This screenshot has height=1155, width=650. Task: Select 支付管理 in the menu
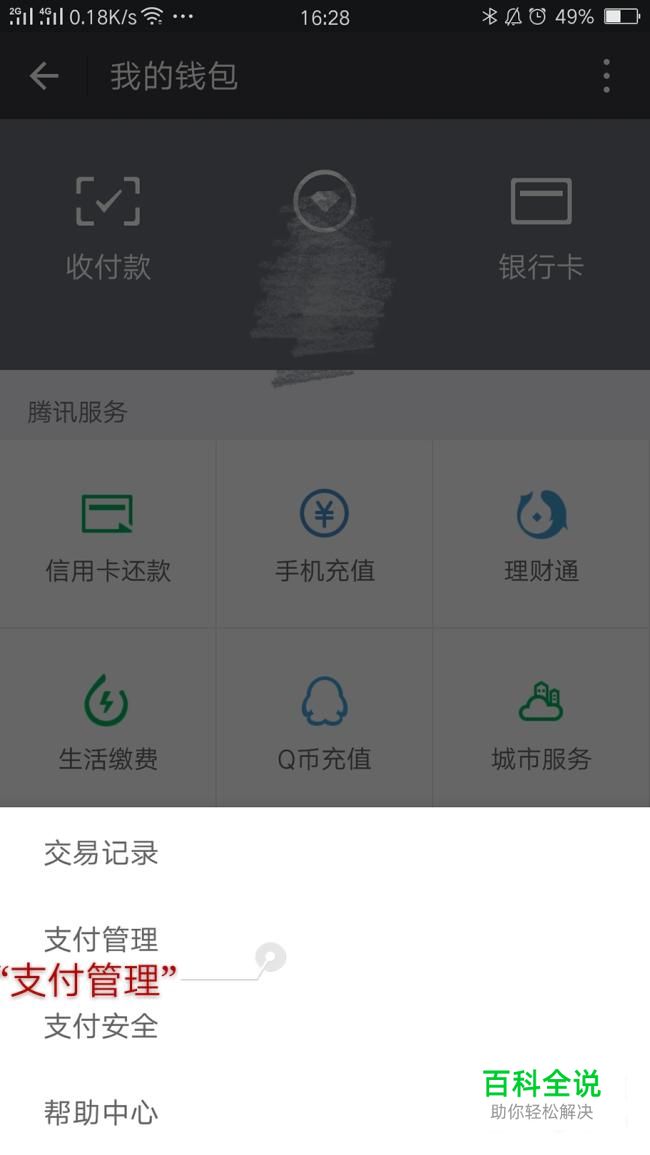(x=325, y=938)
